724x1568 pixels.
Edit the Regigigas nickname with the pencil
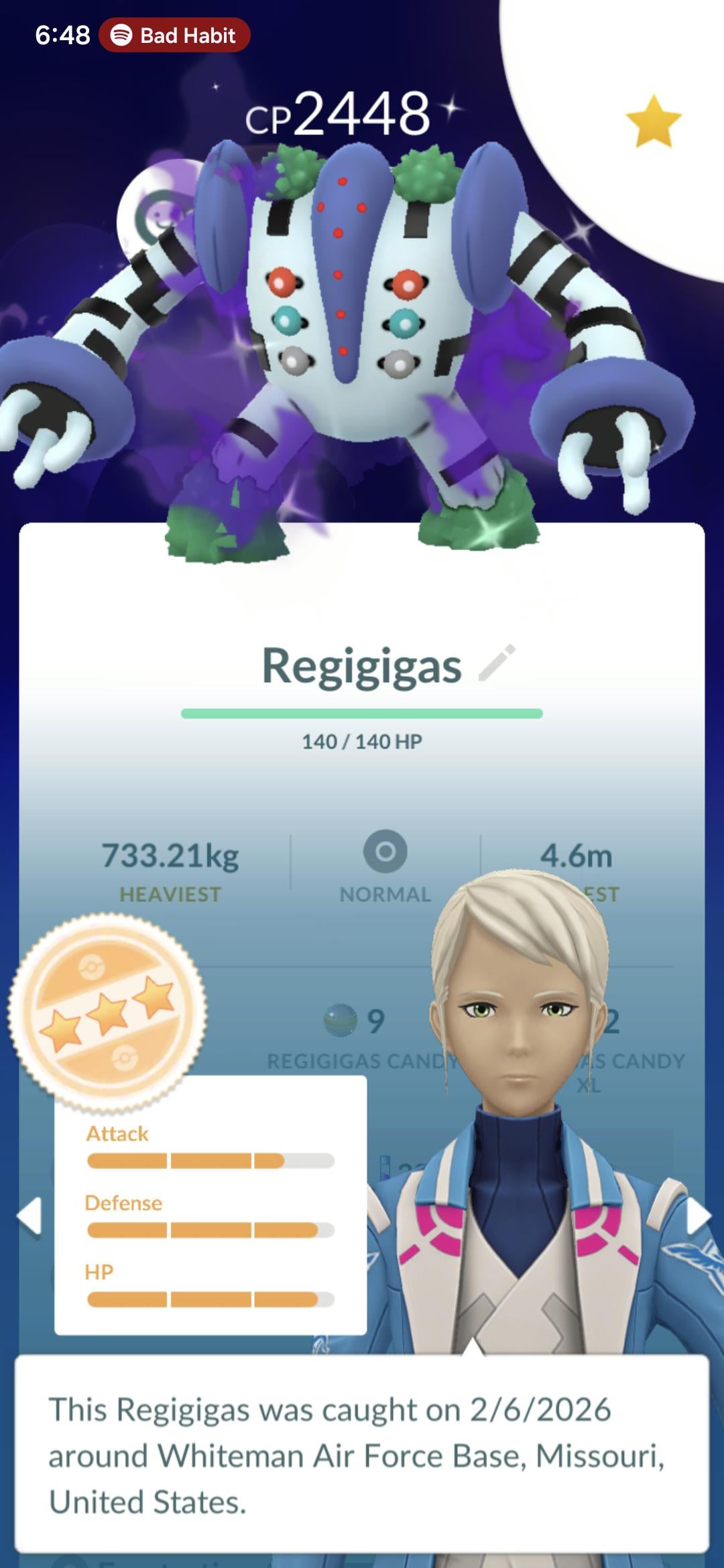pyautogui.click(x=497, y=663)
